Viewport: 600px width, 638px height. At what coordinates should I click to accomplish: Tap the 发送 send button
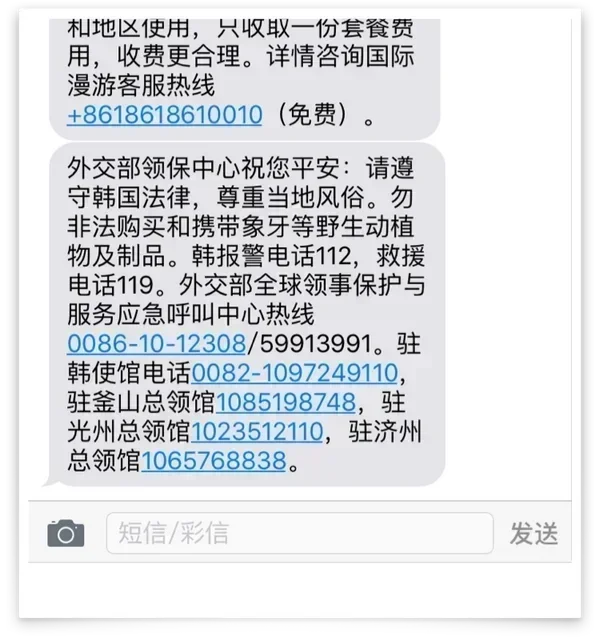coord(533,533)
